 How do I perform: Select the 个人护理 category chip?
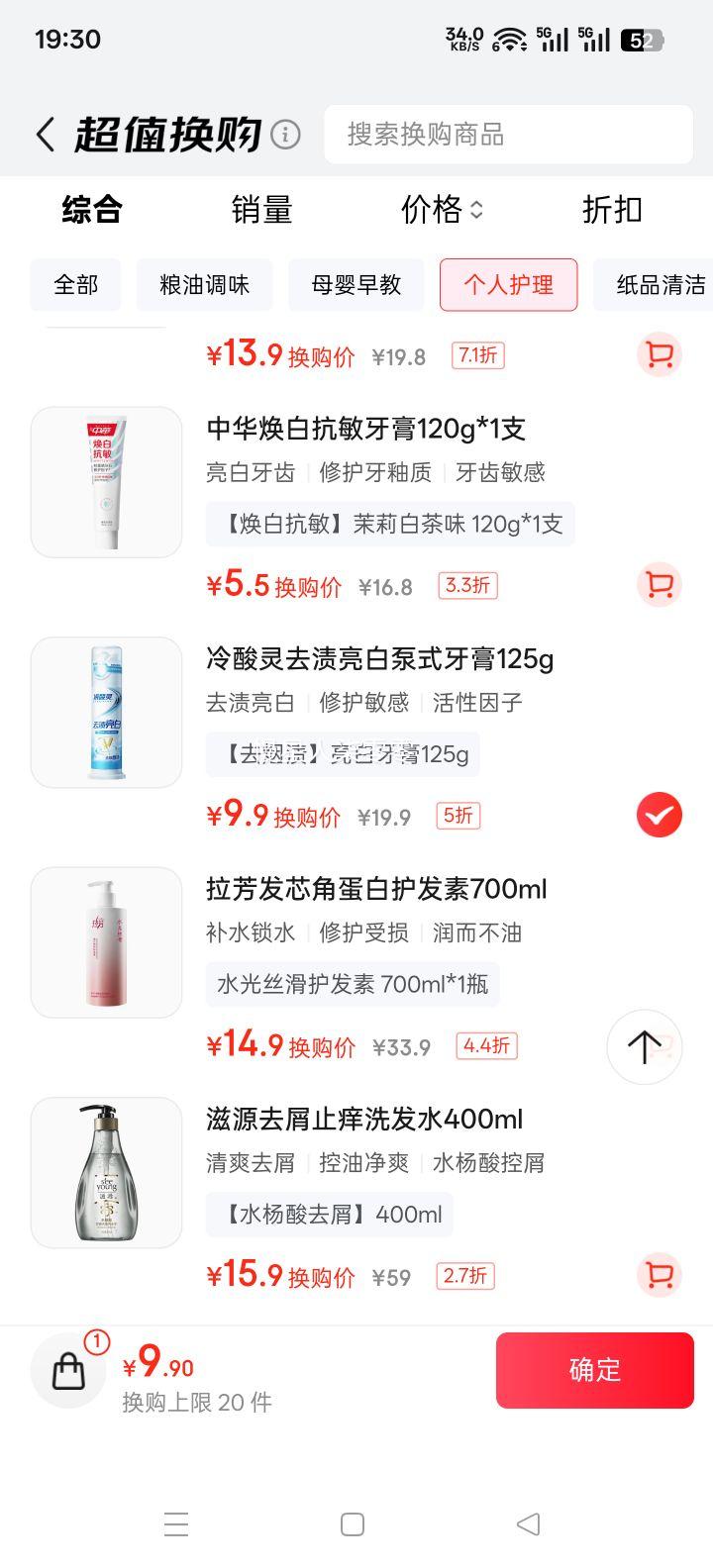pos(508,285)
